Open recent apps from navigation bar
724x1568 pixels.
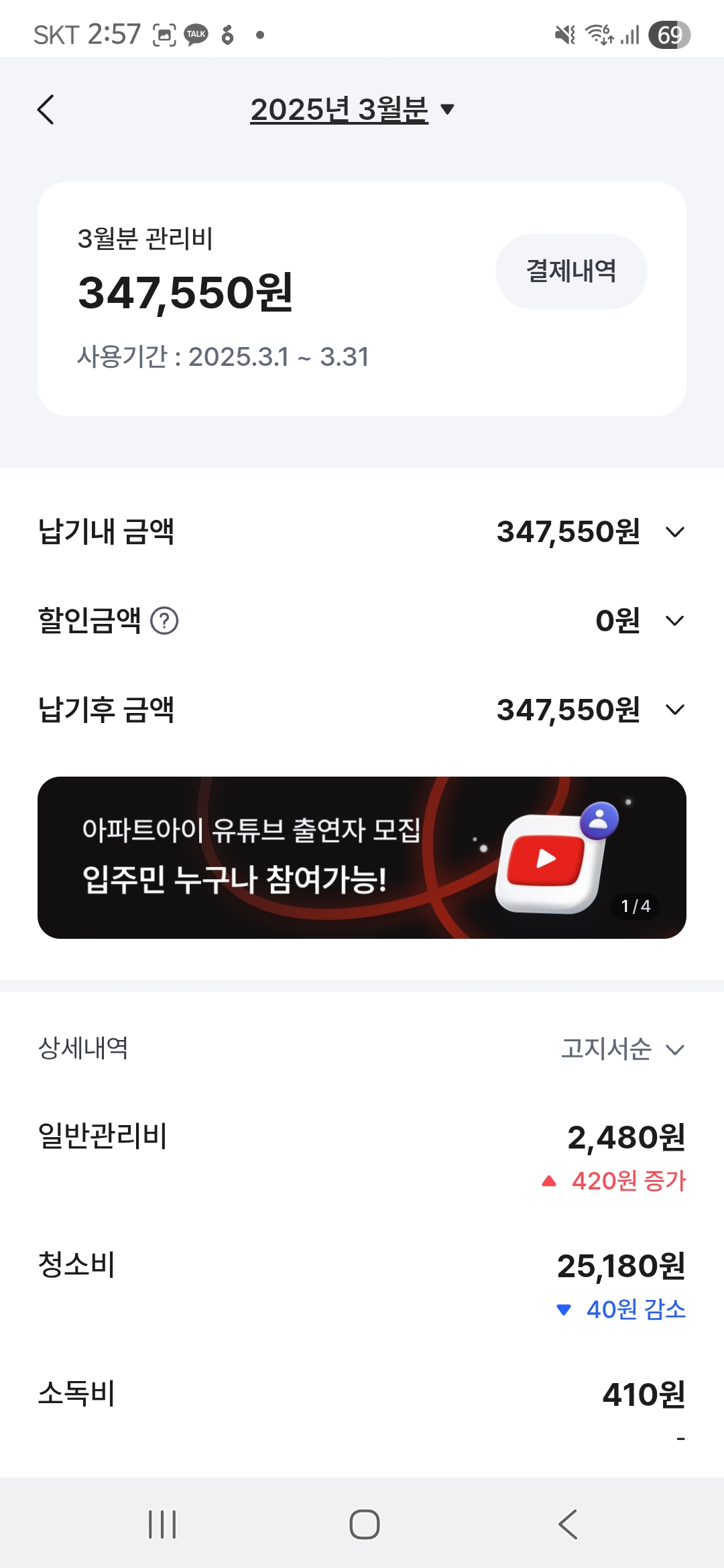pos(162,1524)
